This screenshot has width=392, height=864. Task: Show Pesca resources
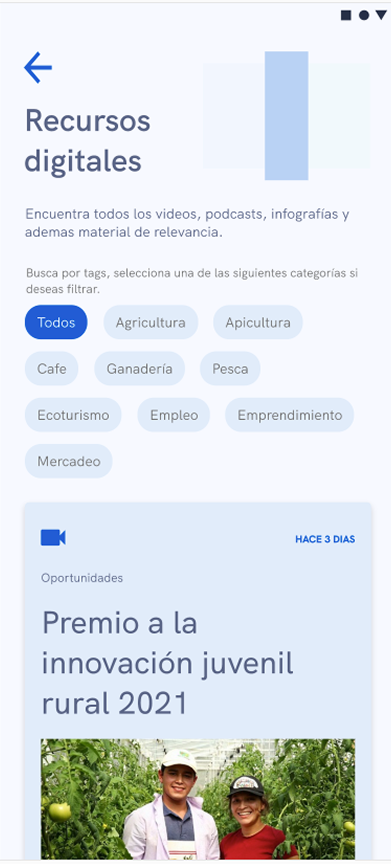pos(230,369)
